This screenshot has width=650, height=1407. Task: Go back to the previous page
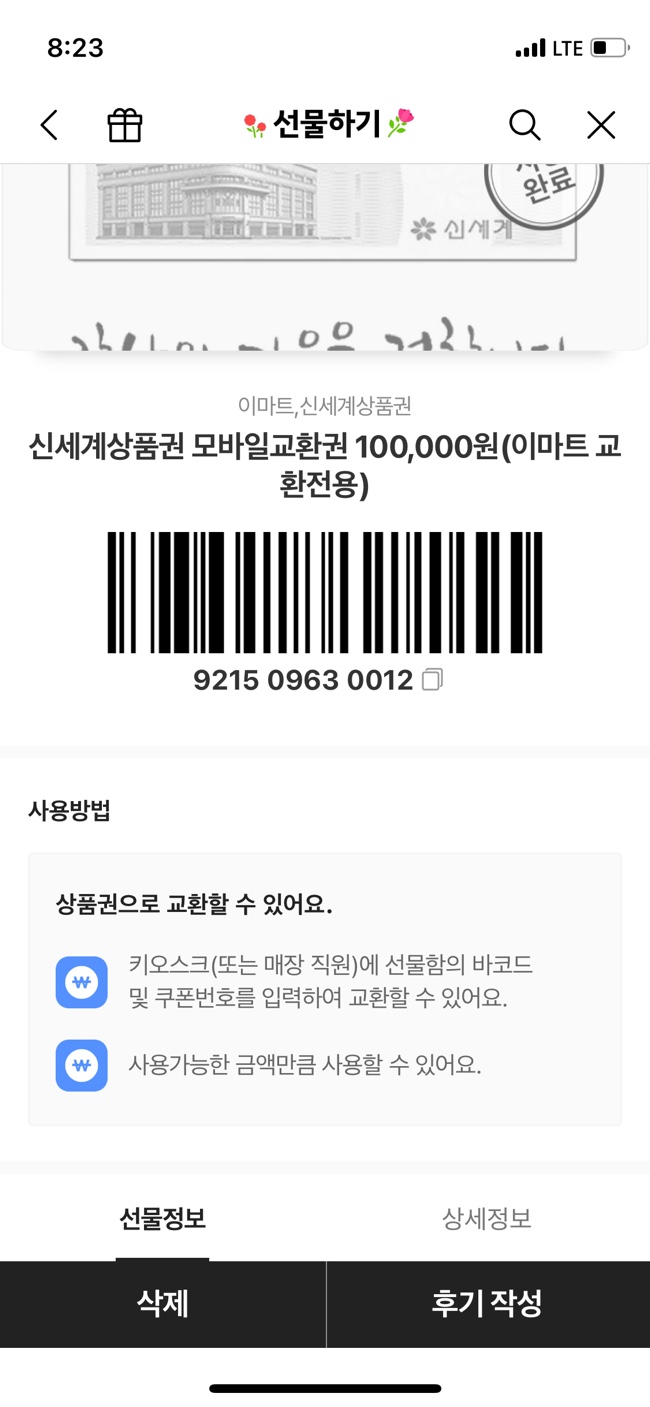pos(49,125)
